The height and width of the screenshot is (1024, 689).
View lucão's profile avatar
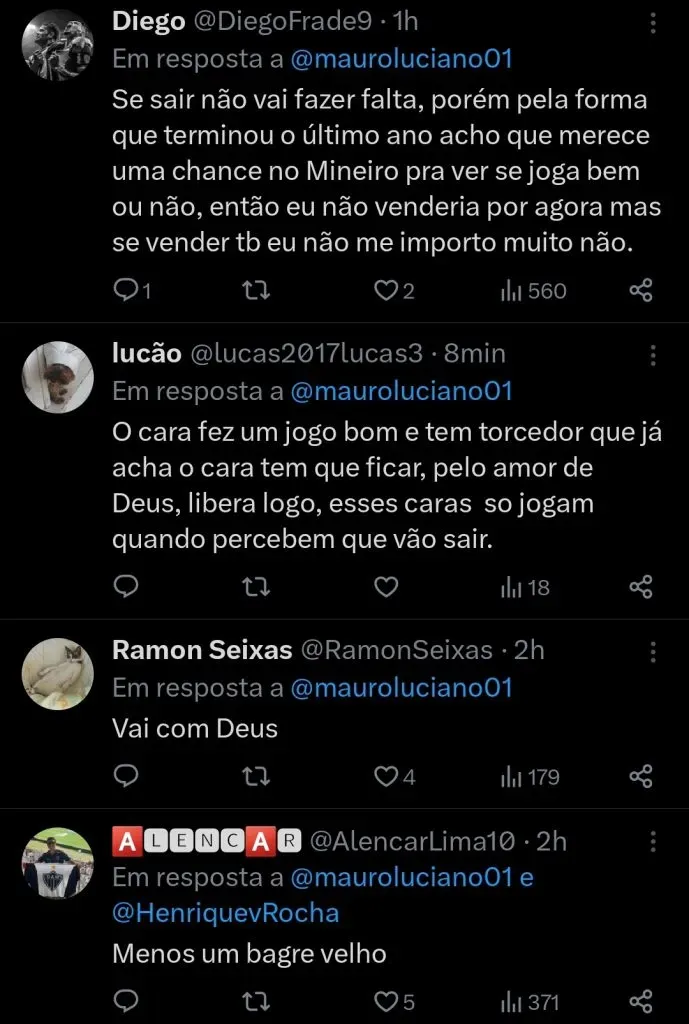point(57,376)
